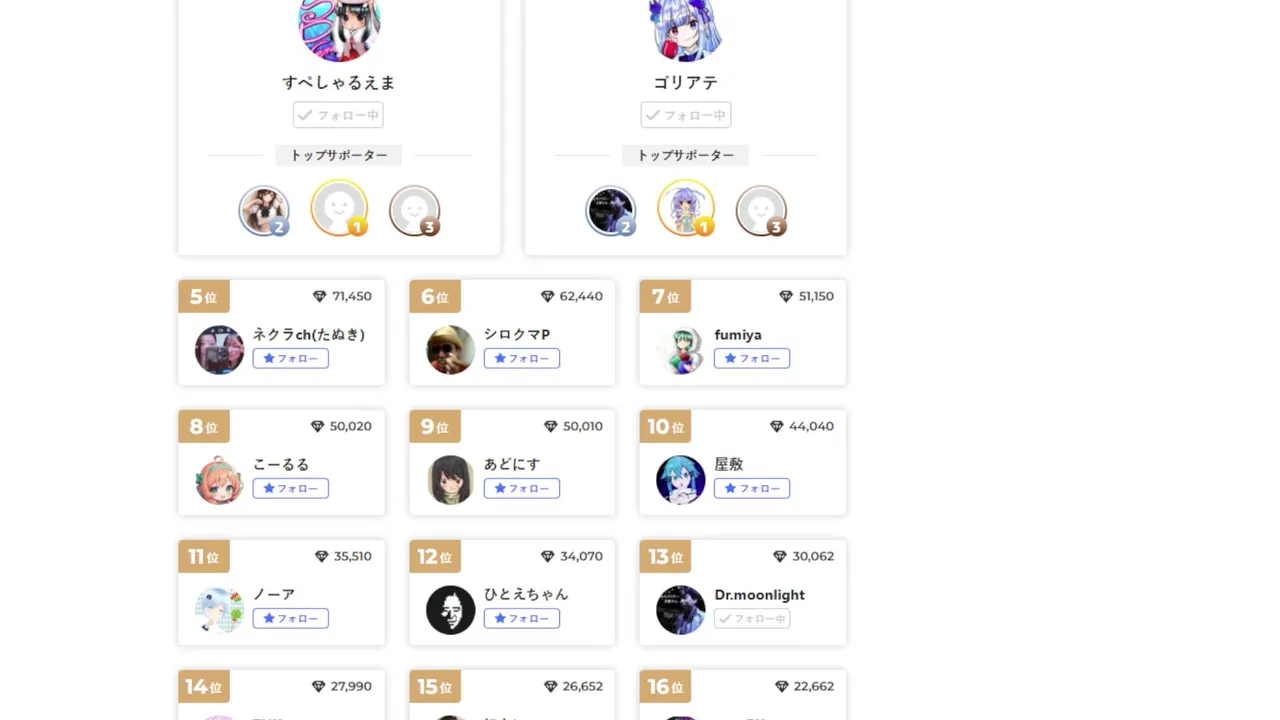Open シロクマP profile avatar
The height and width of the screenshot is (720, 1280).
[x=450, y=350]
